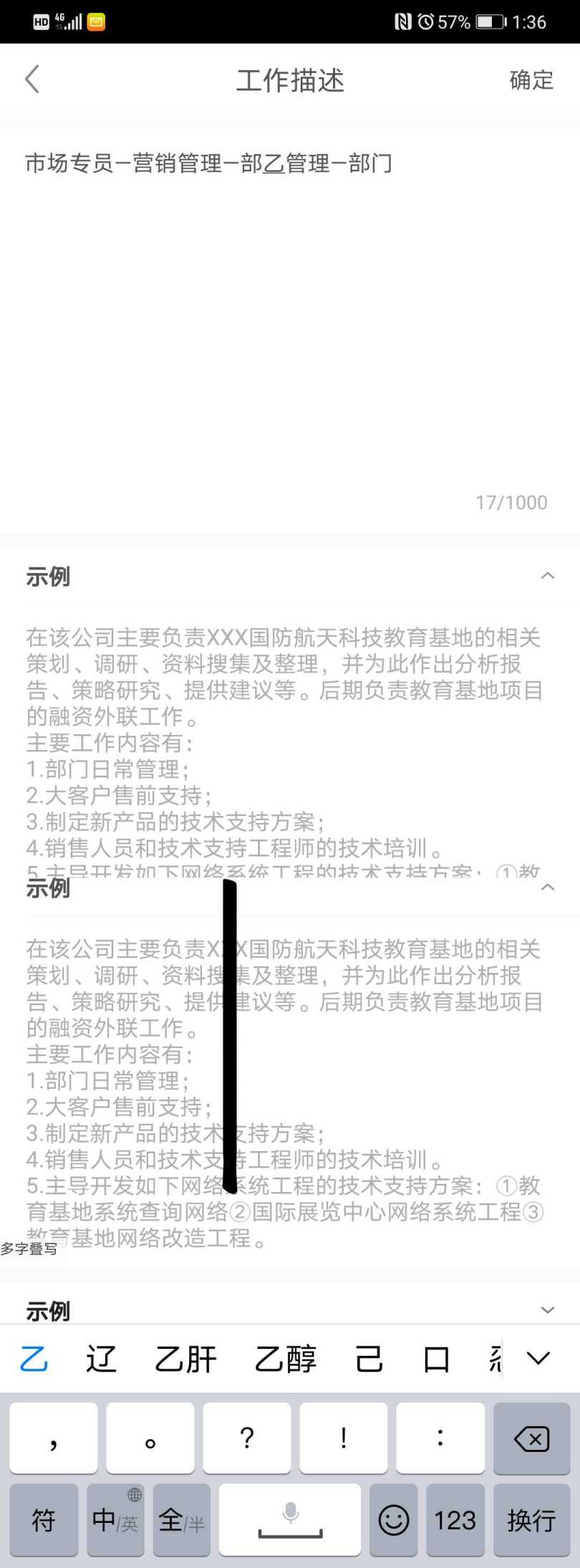This screenshot has height=1568, width=580.
Task: Expand the bottom 示例 section chevron
Action: tap(547, 1310)
